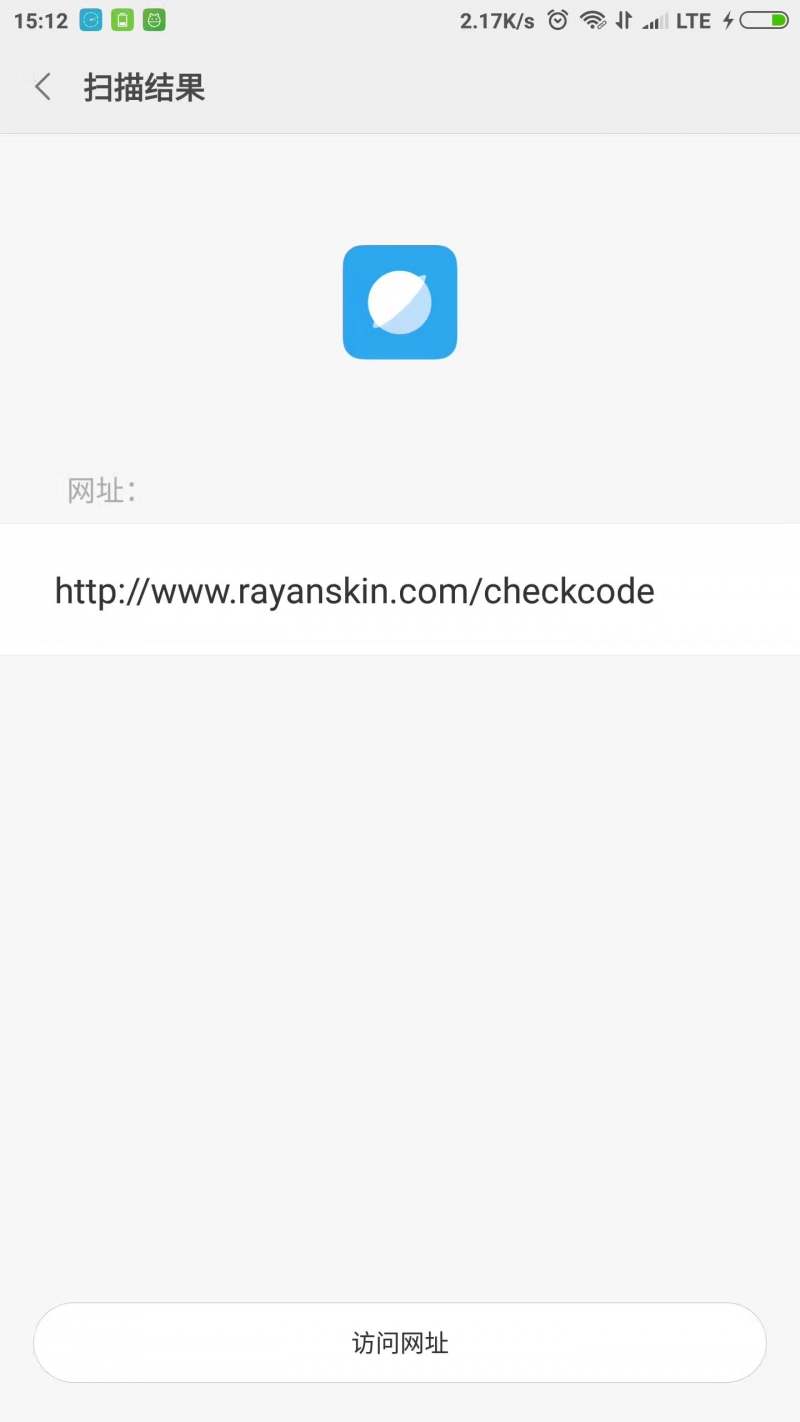Tap the 访问网址 button
800x1422 pixels.
(400, 1342)
